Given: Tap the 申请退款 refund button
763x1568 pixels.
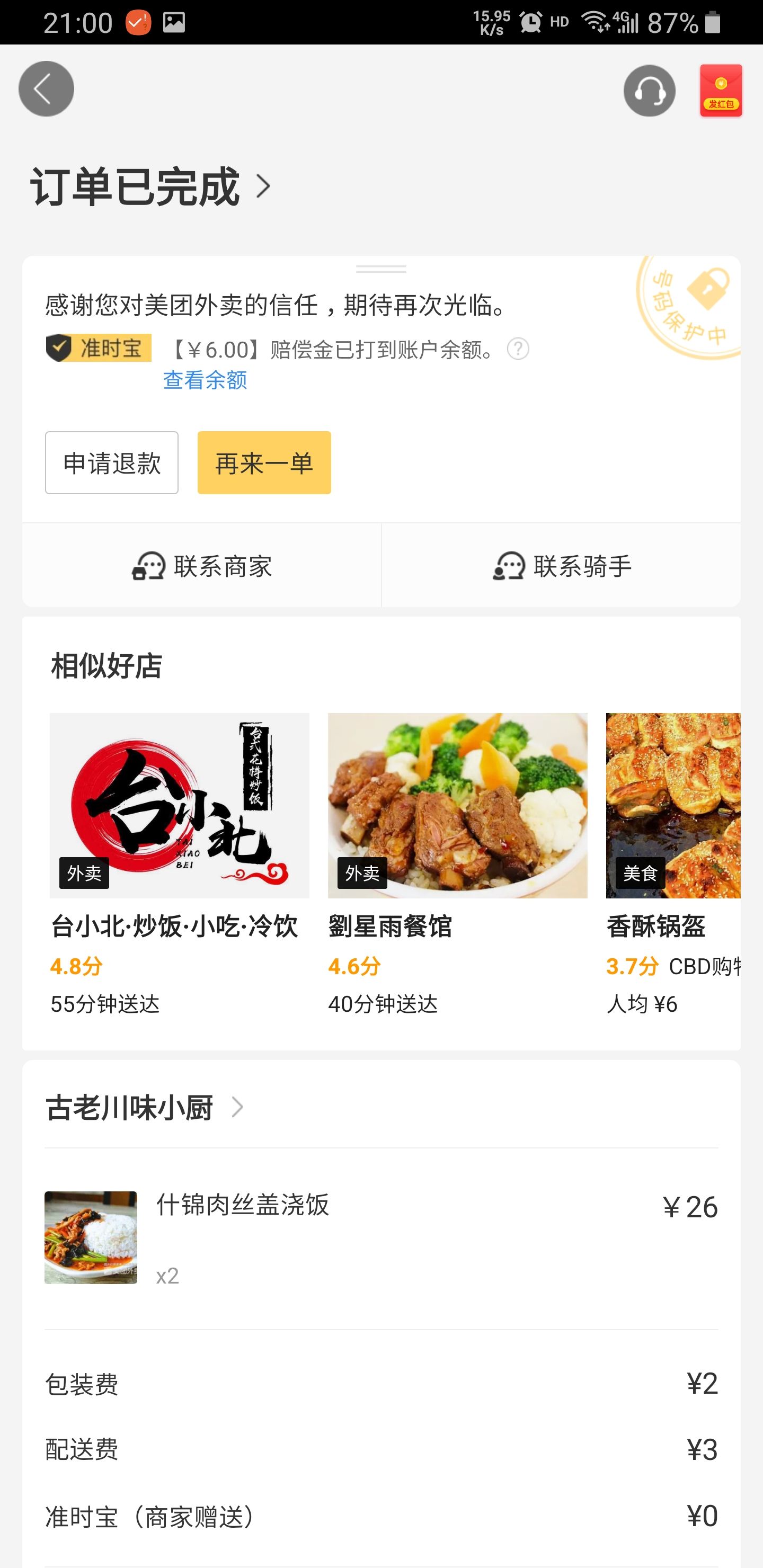Looking at the screenshot, I should (111, 462).
